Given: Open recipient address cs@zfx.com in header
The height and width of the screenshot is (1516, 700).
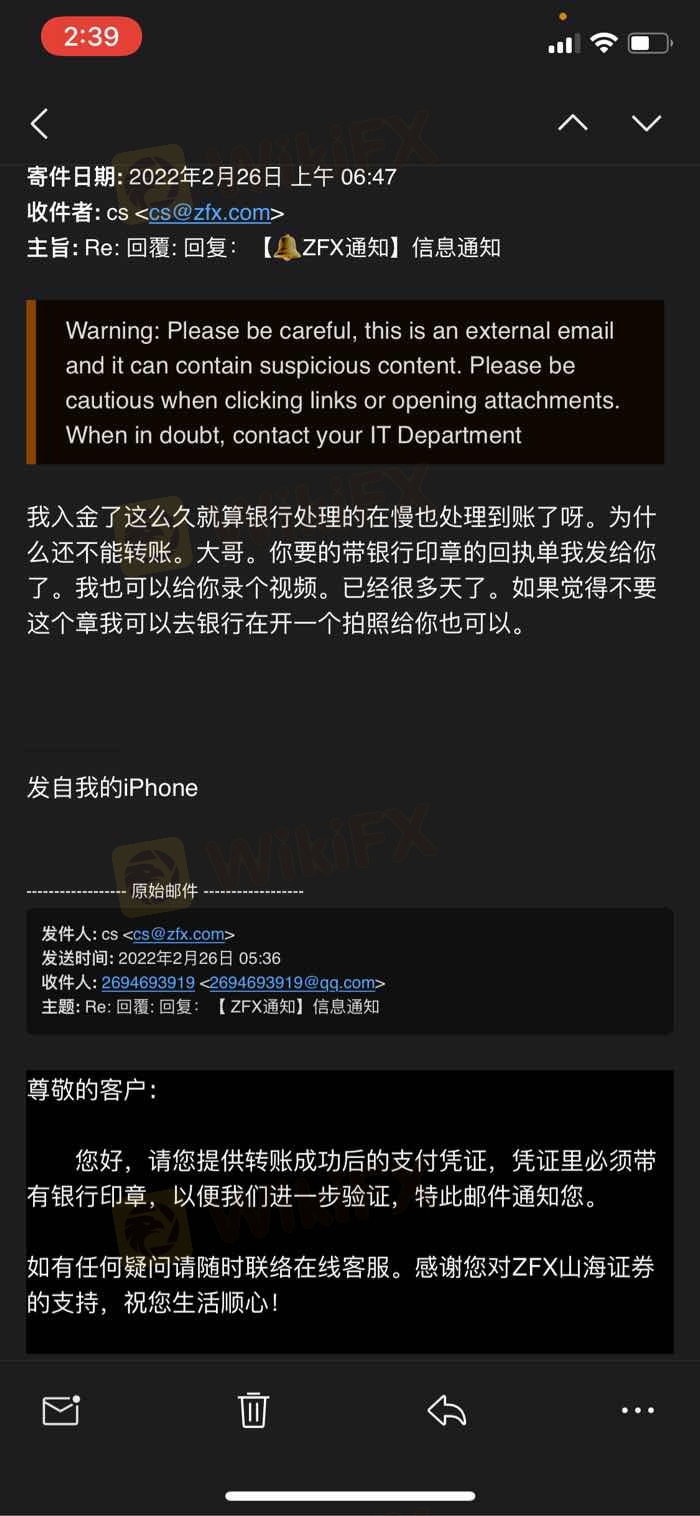Looking at the screenshot, I should click(x=210, y=212).
